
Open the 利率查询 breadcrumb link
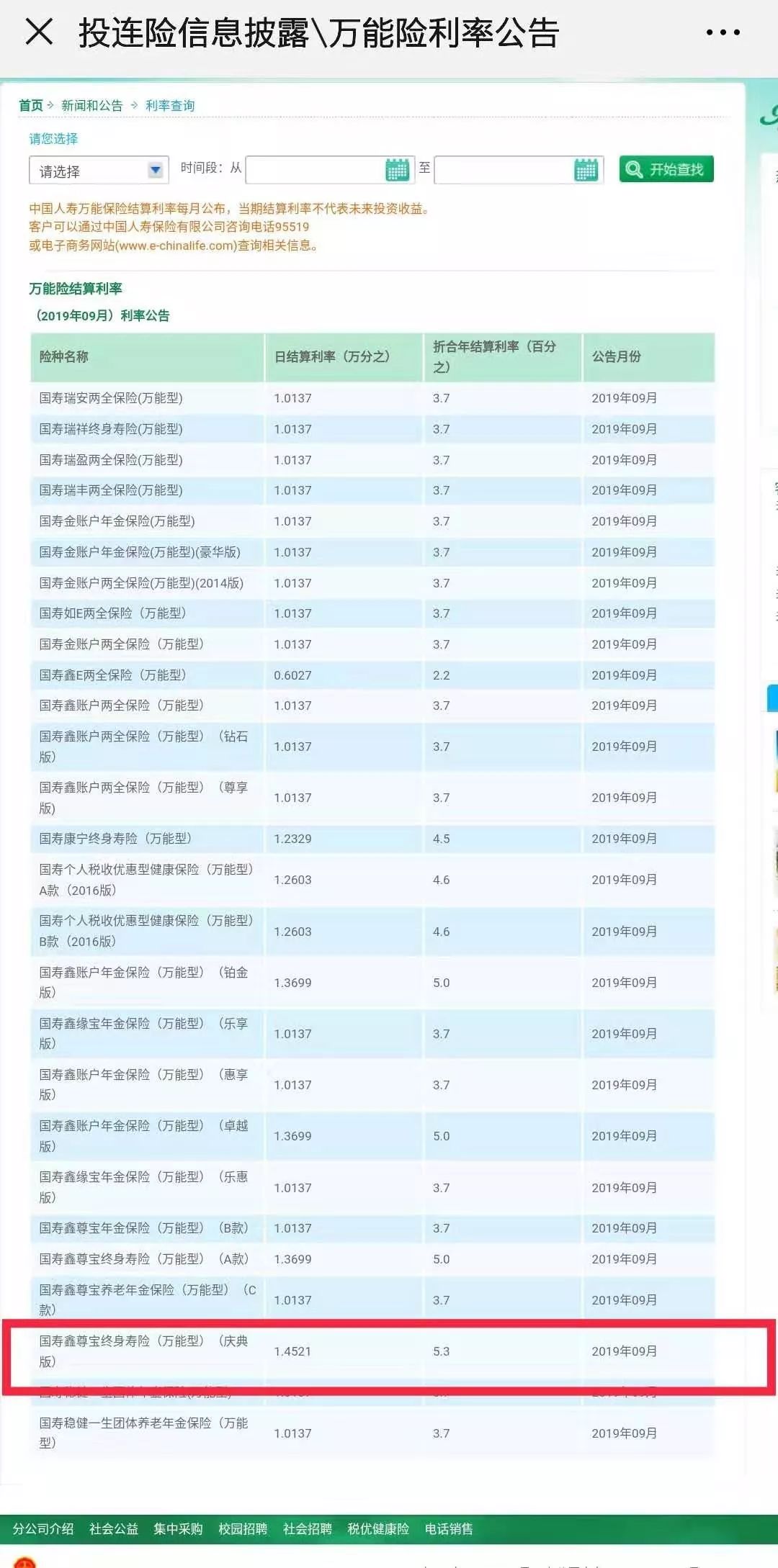(170, 106)
